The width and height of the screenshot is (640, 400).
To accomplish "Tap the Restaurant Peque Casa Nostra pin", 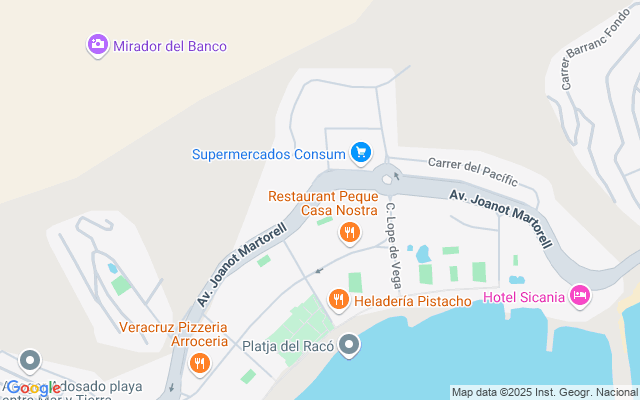I will tap(349, 234).
